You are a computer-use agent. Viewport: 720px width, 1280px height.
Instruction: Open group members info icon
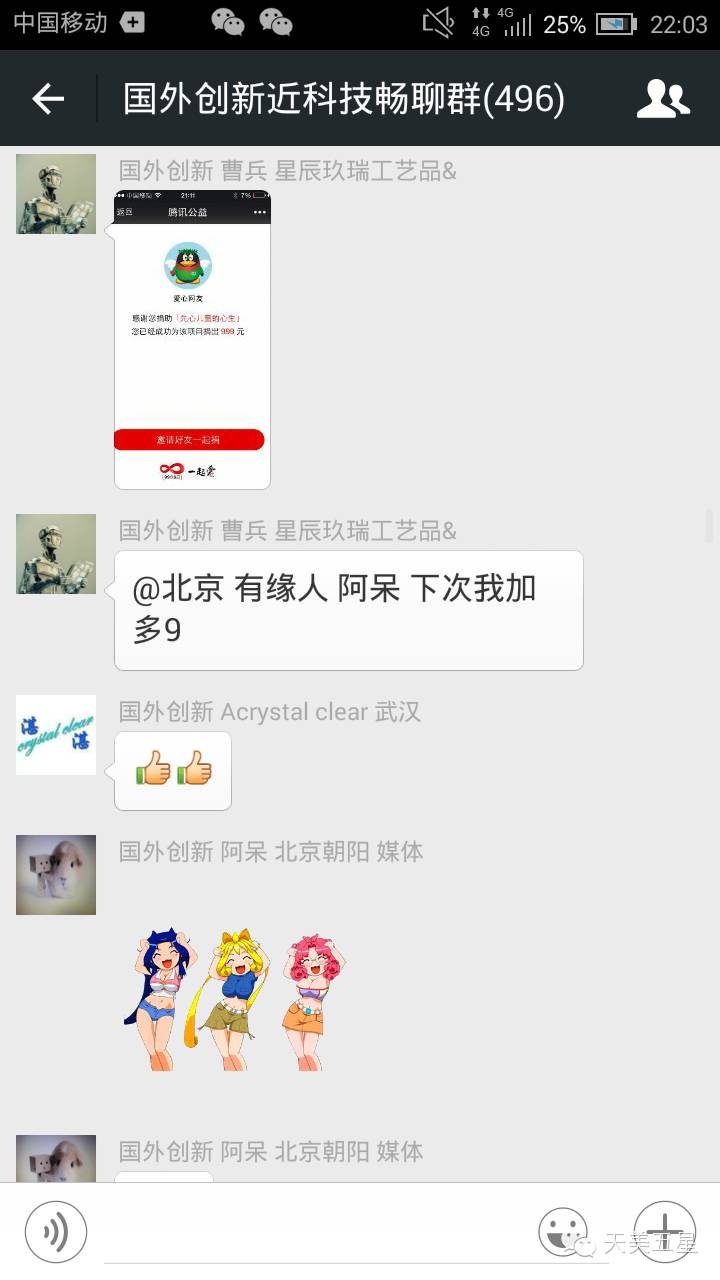(663, 98)
